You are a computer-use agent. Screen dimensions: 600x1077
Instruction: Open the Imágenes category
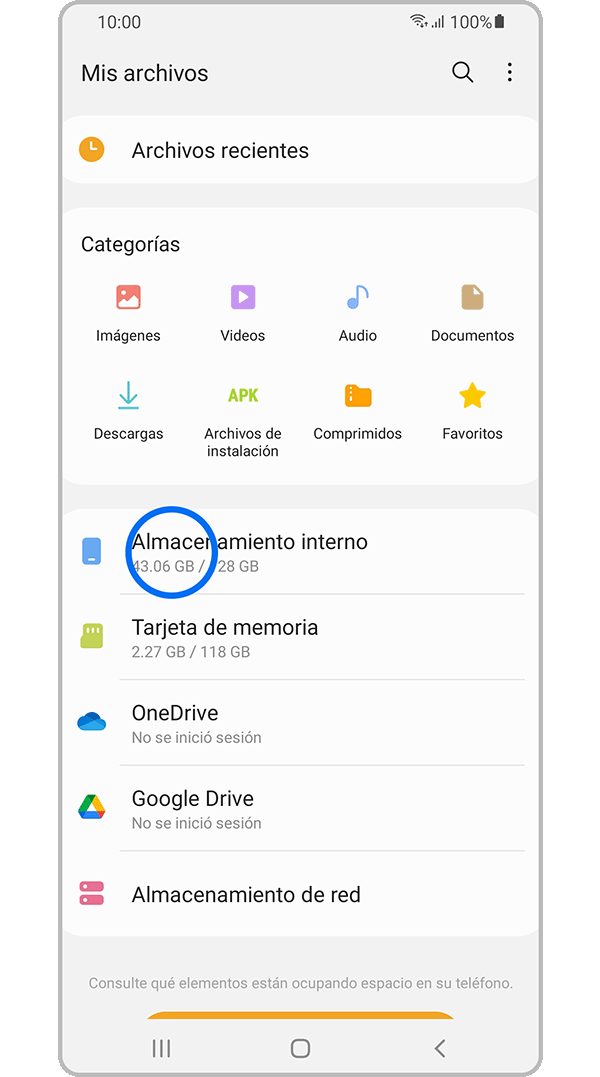click(x=128, y=312)
